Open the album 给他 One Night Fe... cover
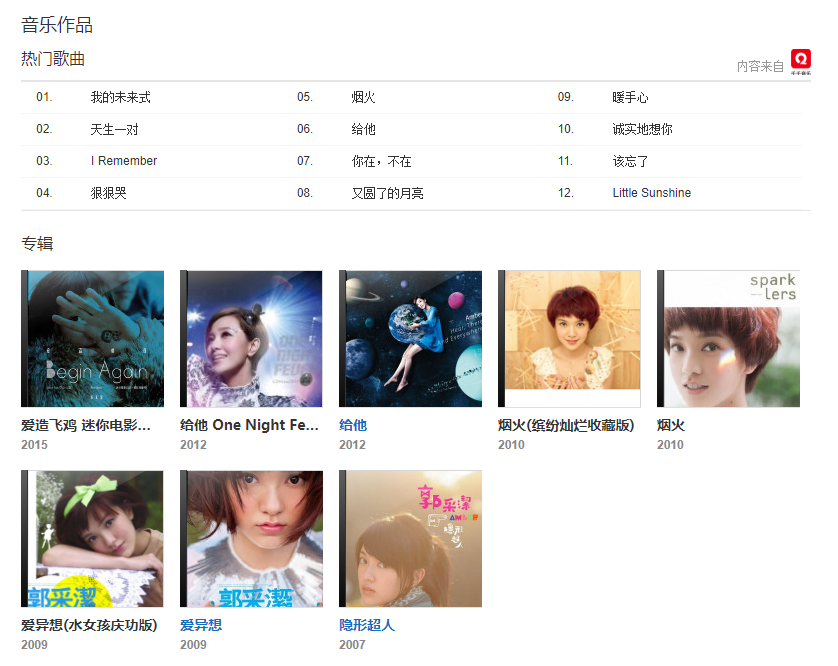Screen dimensions: 838x666 (x=251, y=338)
